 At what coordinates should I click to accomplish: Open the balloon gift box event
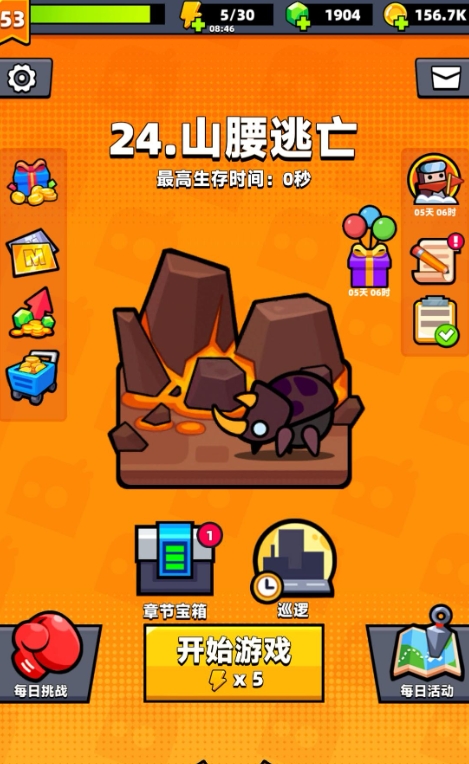click(x=369, y=248)
